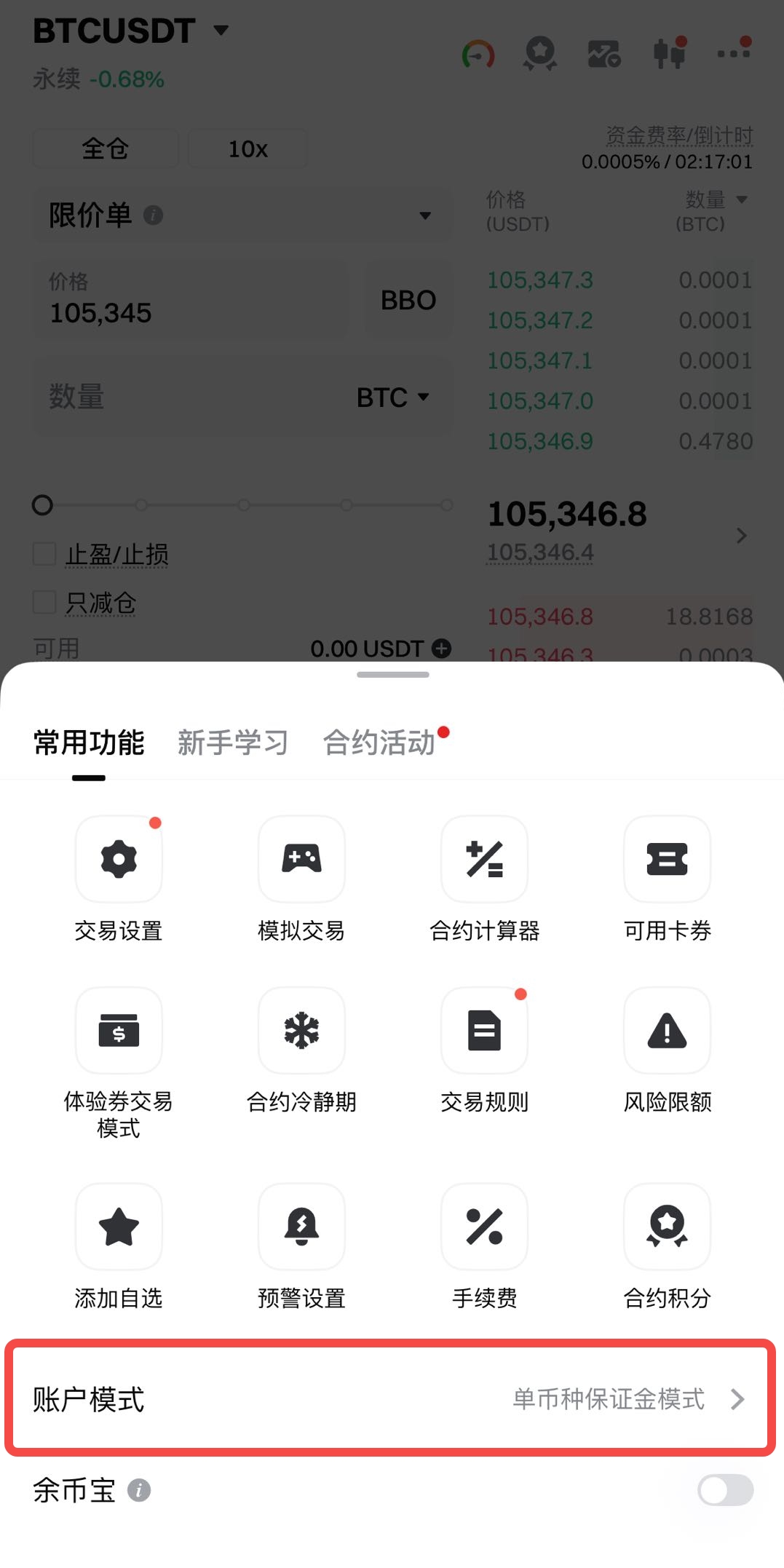The image size is (784, 1568).
Task: View 交易规则 trading rules
Action: 484,1031
